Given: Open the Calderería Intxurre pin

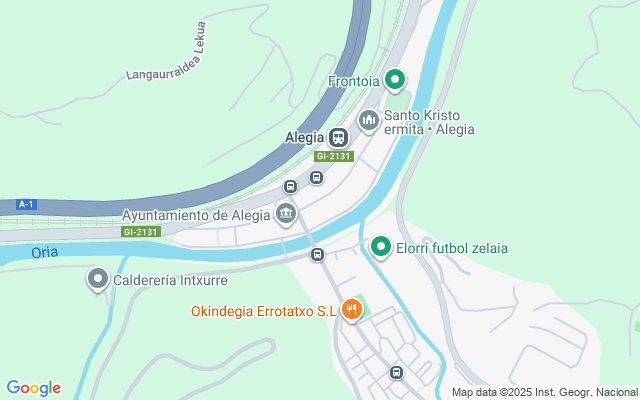Looking at the screenshot, I should click(98, 279).
